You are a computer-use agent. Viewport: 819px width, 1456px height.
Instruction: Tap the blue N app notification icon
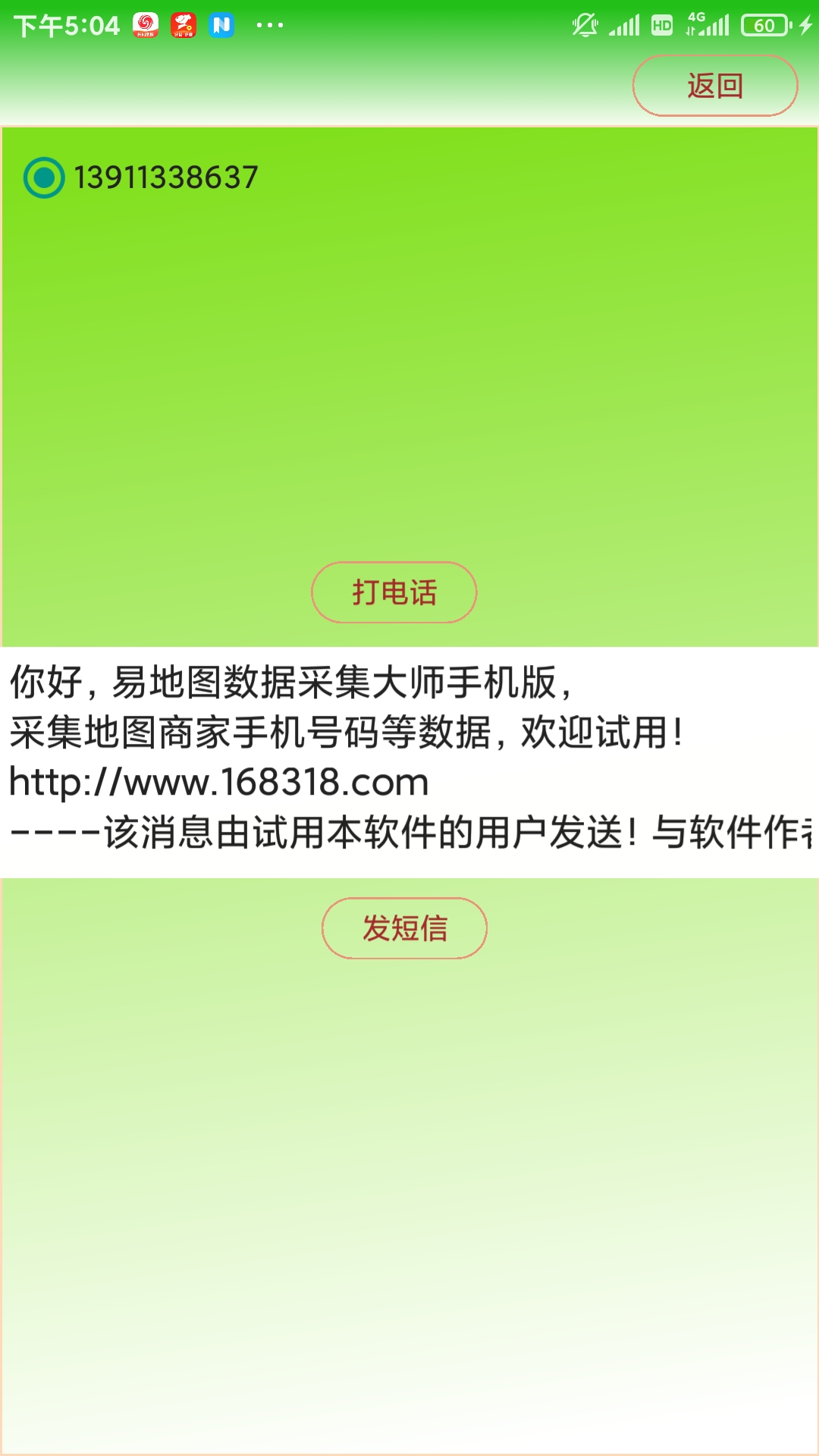tap(220, 24)
